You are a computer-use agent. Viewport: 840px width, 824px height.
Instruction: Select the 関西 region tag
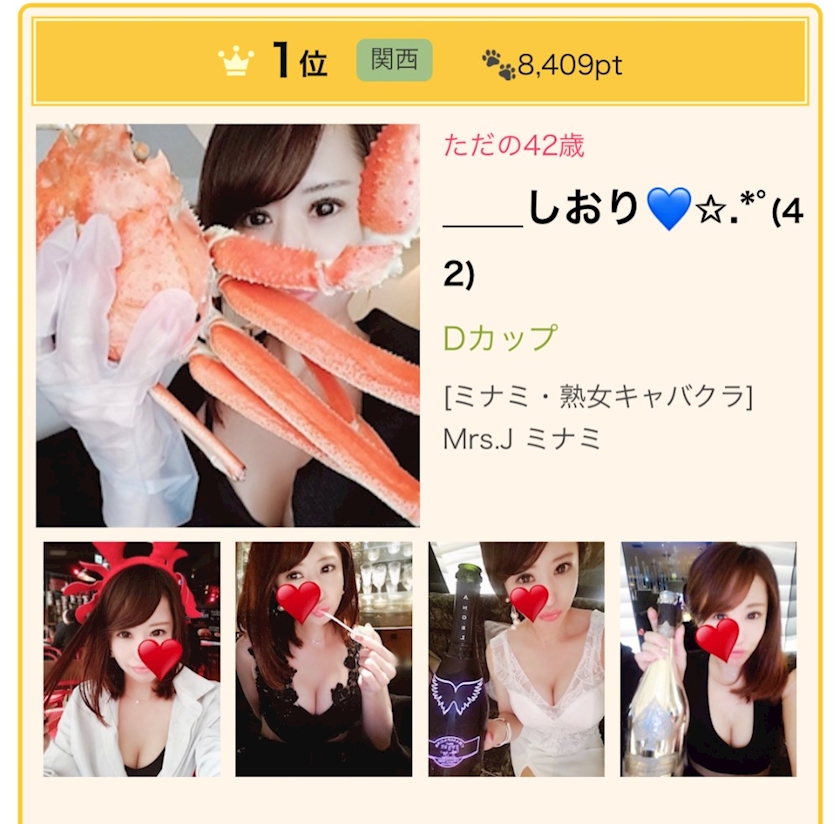pos(395,59)
